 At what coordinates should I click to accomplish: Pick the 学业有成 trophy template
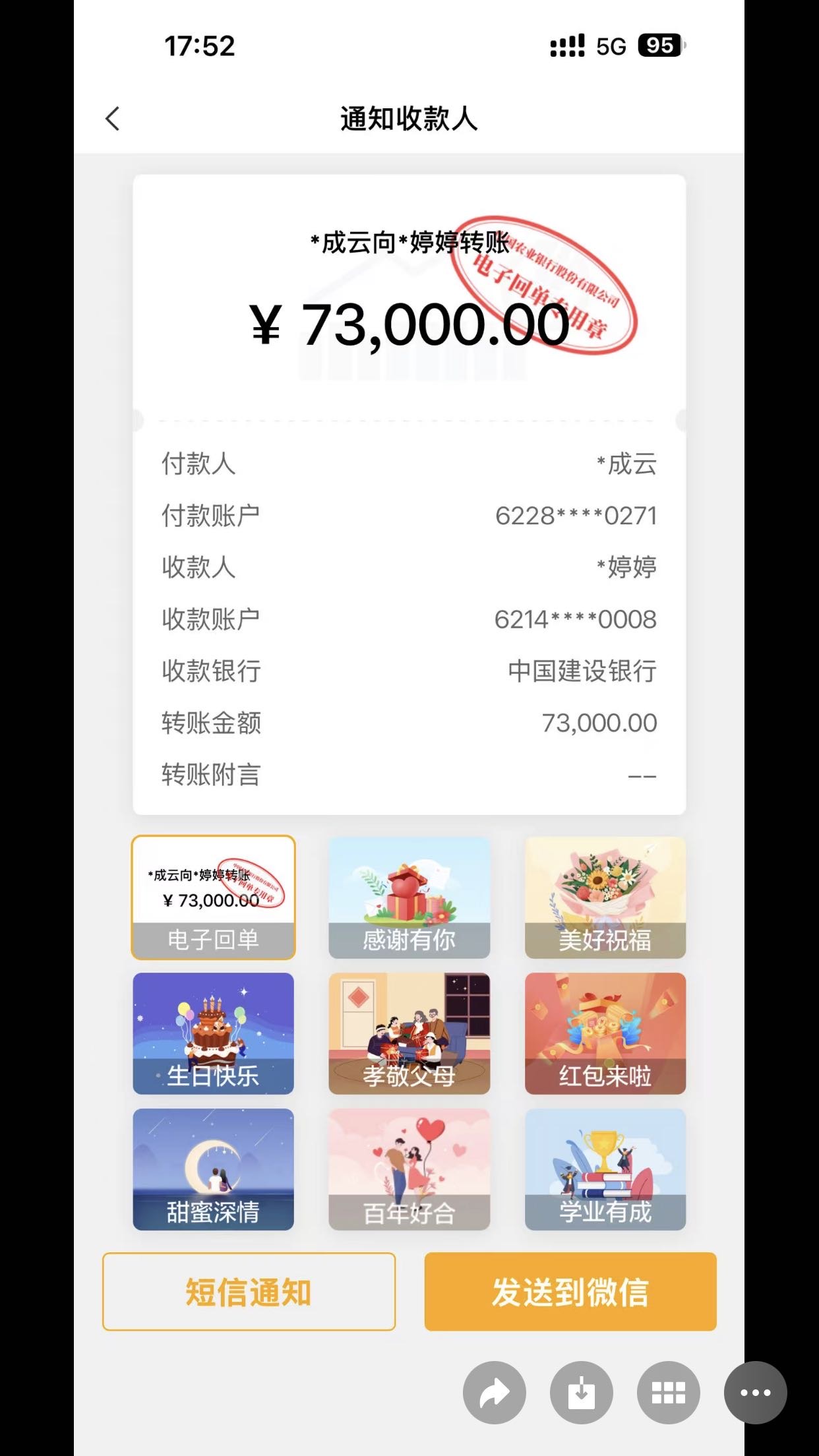605,1169
